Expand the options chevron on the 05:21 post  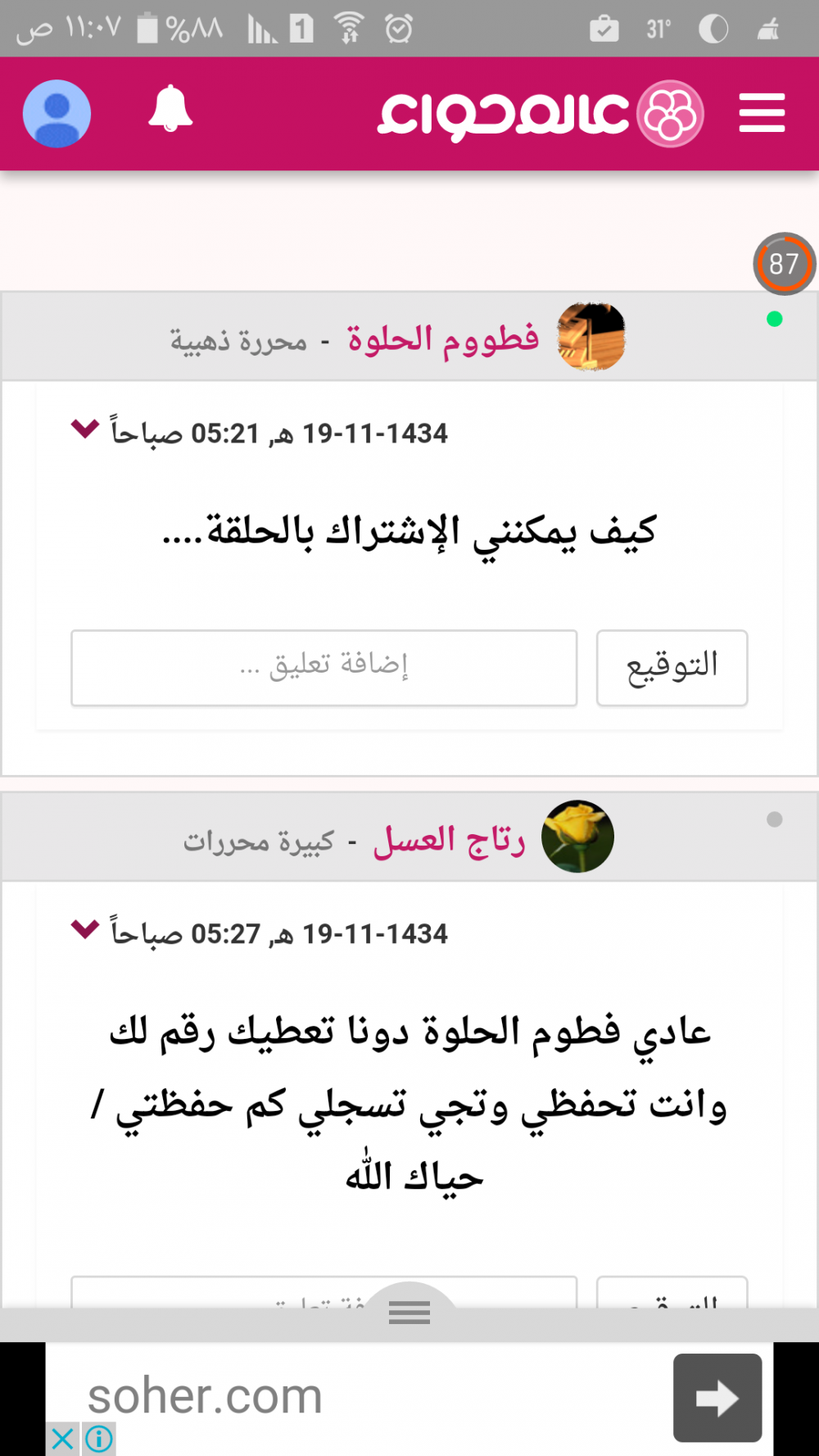[x=85, y=429]
